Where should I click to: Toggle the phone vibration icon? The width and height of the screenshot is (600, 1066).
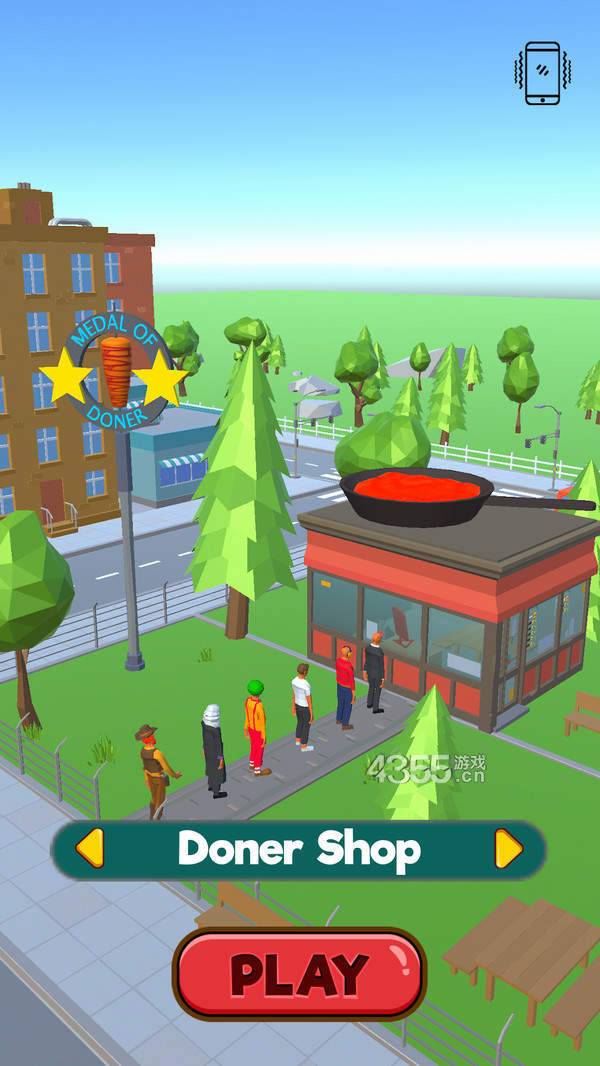click(543, 72)
